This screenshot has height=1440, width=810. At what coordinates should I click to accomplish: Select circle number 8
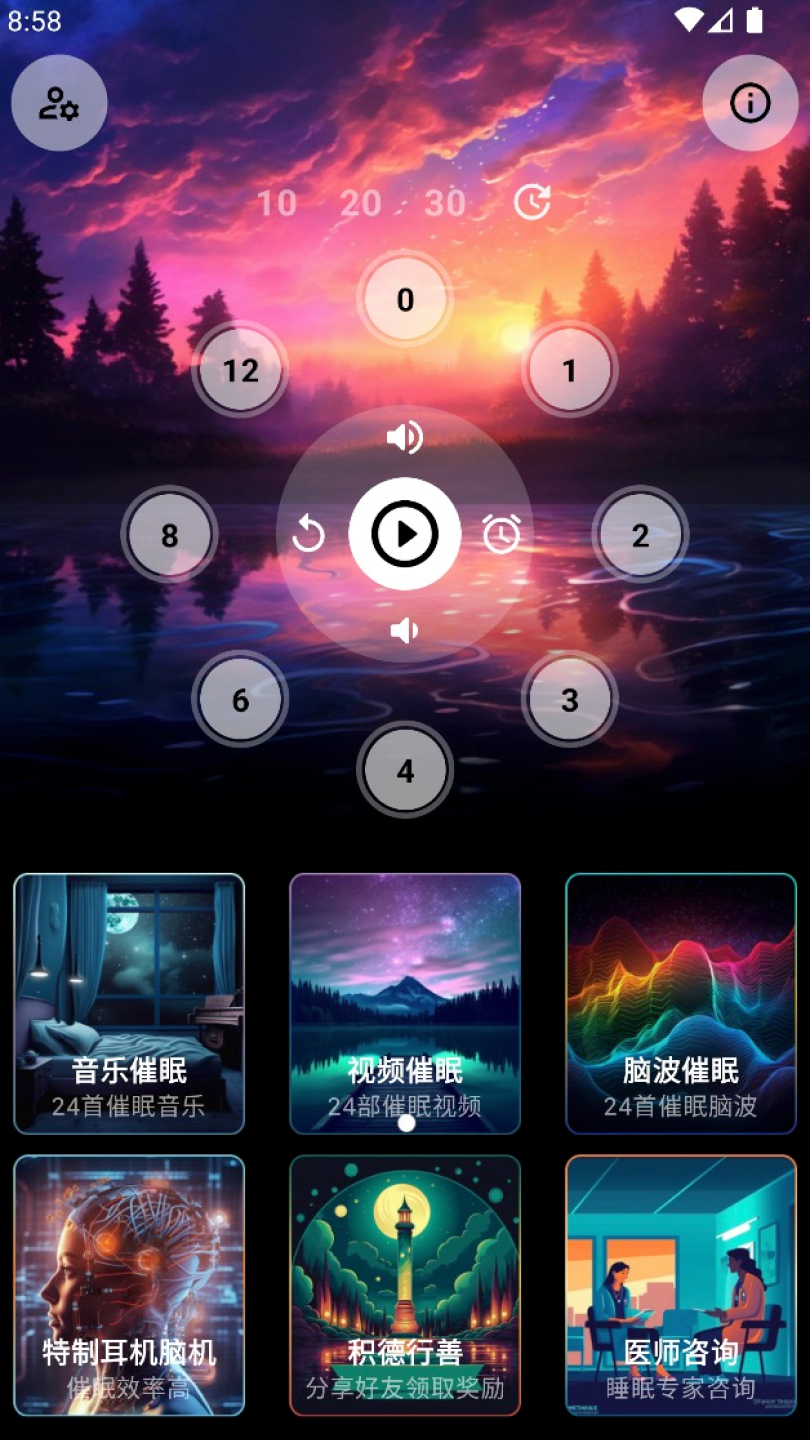[x=169, y=535]
